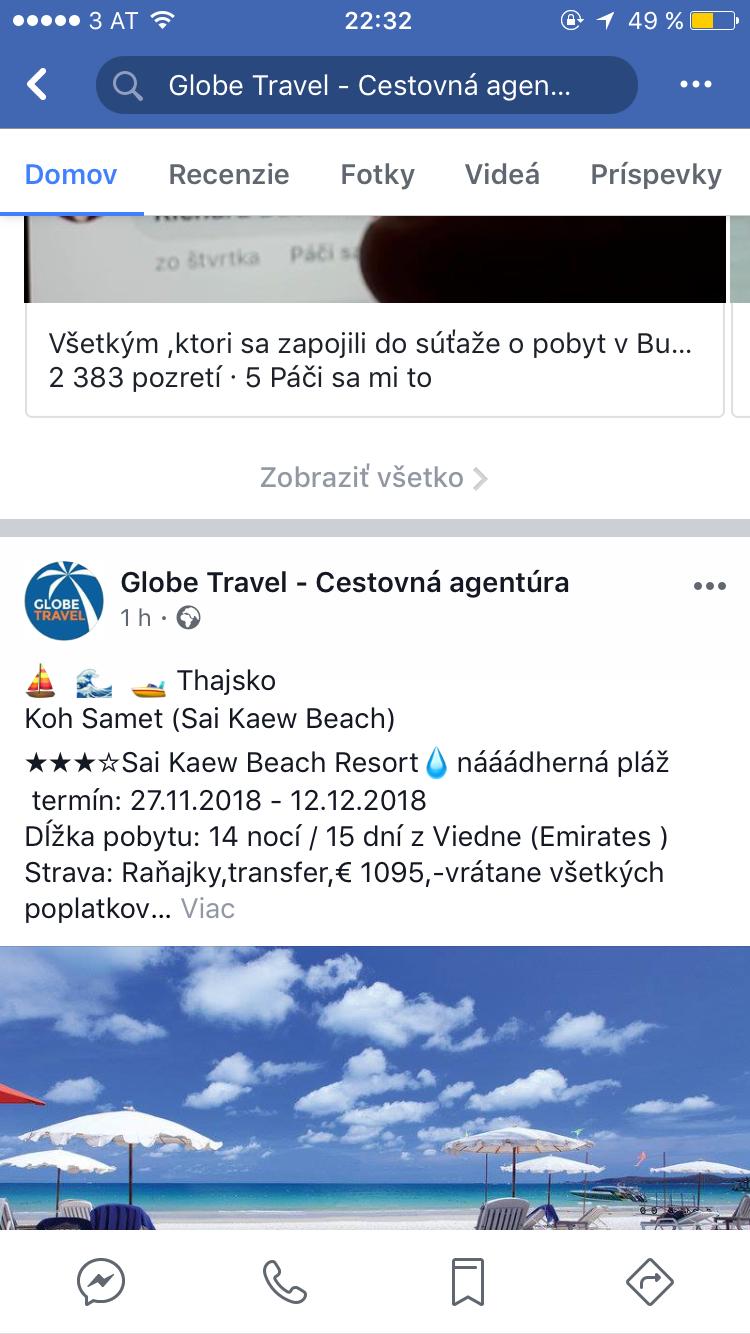Save the page with the bookmark icon

(x=467, y=1281)
